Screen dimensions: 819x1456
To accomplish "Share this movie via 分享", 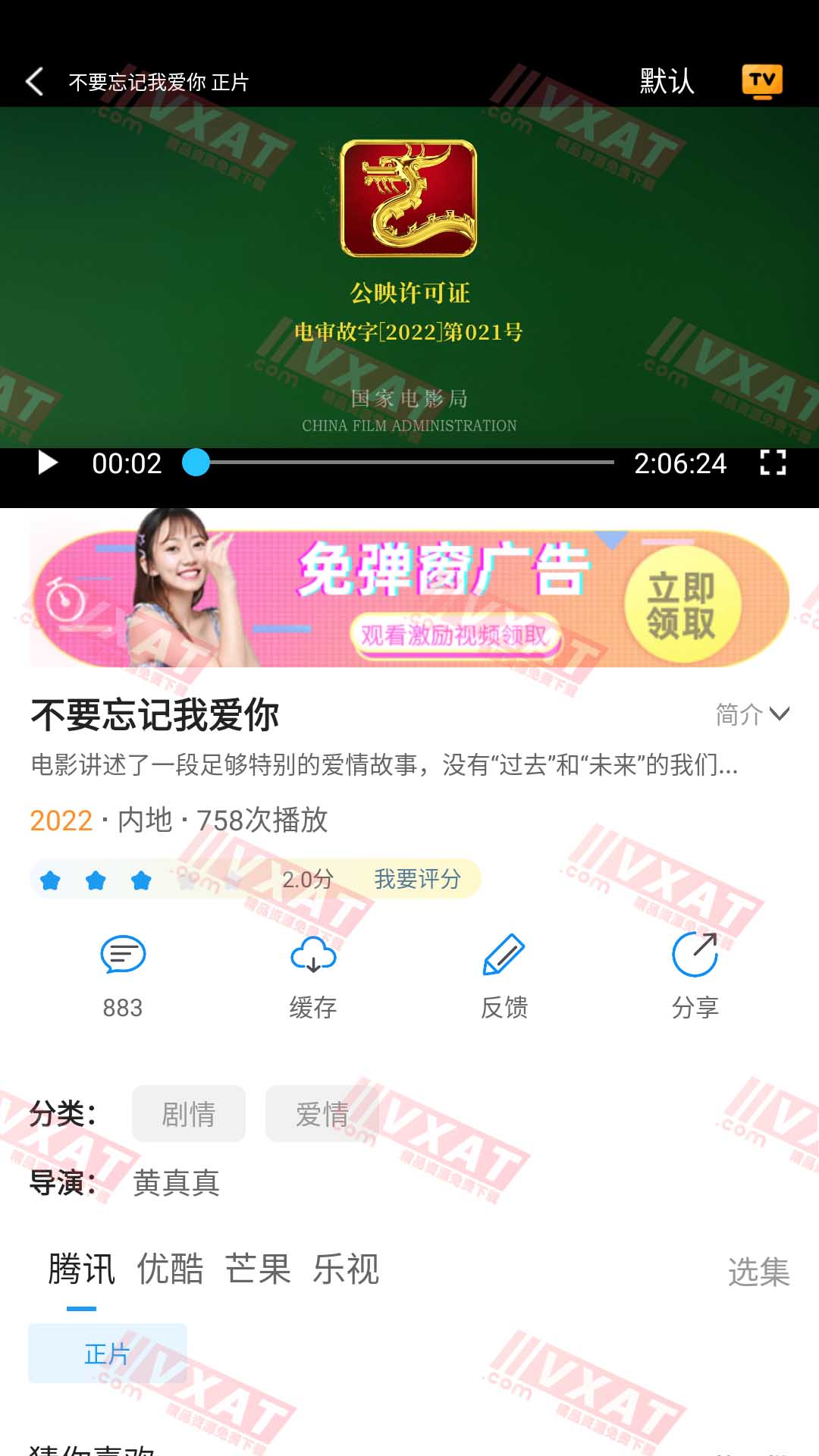I will [695, 974].
